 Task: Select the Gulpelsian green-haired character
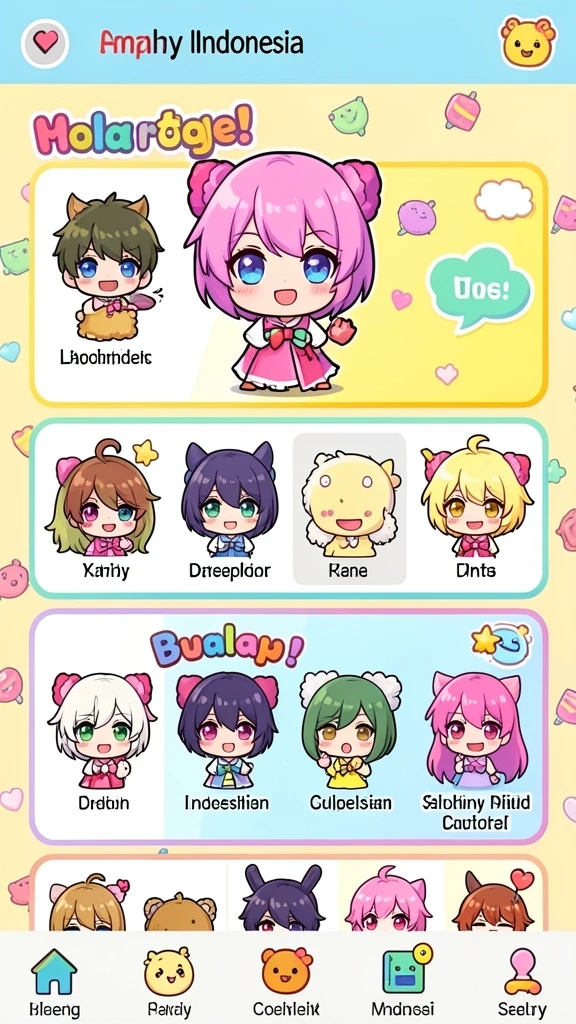351,742
